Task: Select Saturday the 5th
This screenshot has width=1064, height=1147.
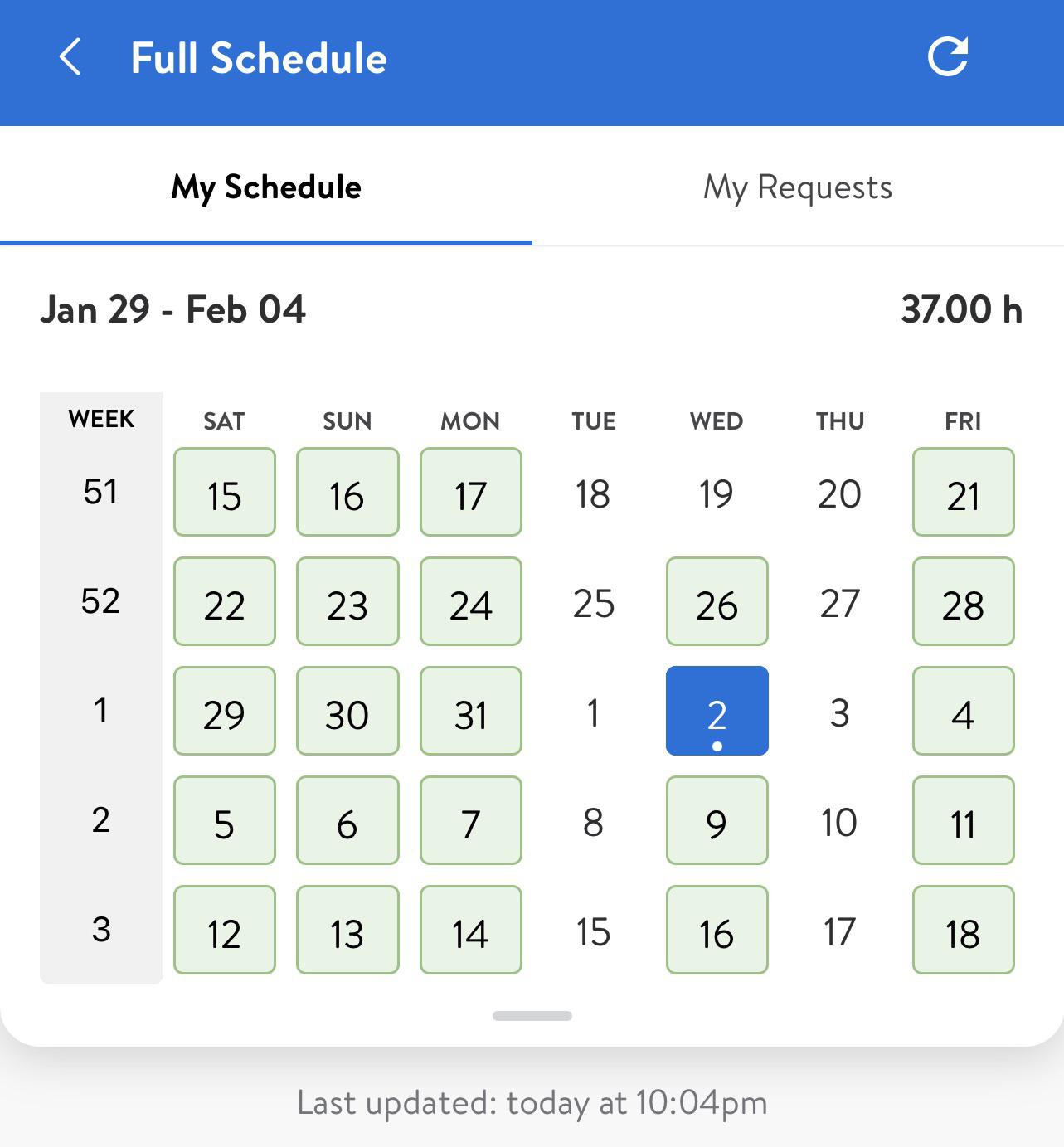Action: tap(224, 821)
